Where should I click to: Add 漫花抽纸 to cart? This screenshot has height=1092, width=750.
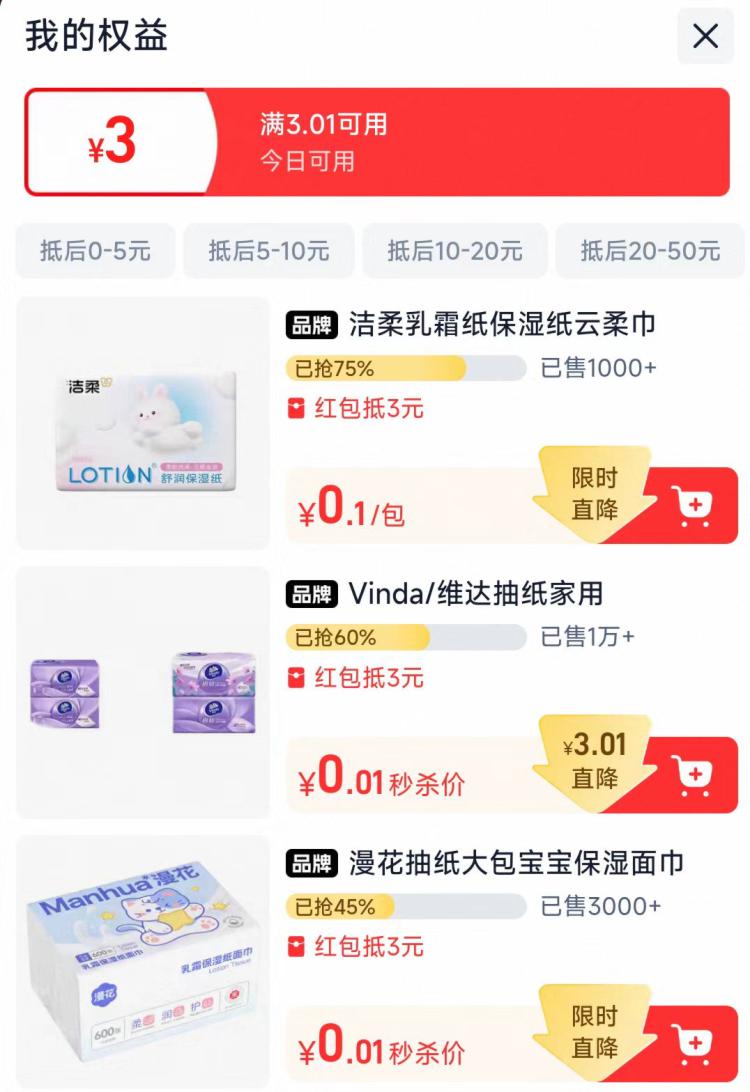pos(692,1044)
